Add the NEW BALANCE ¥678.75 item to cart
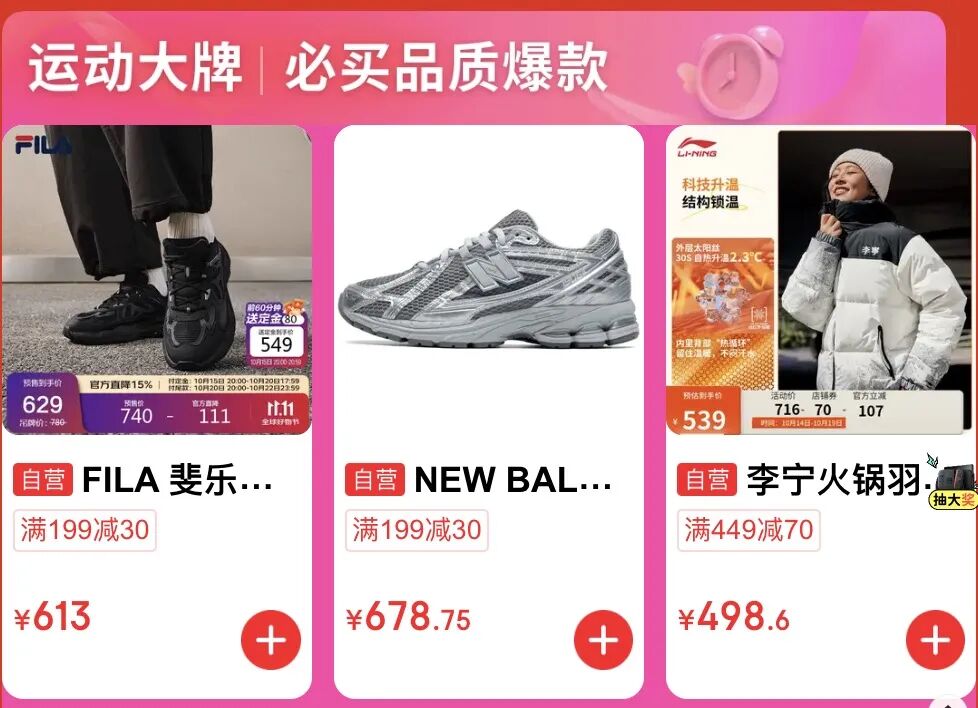Screen dimensions: 978x708 603,640
